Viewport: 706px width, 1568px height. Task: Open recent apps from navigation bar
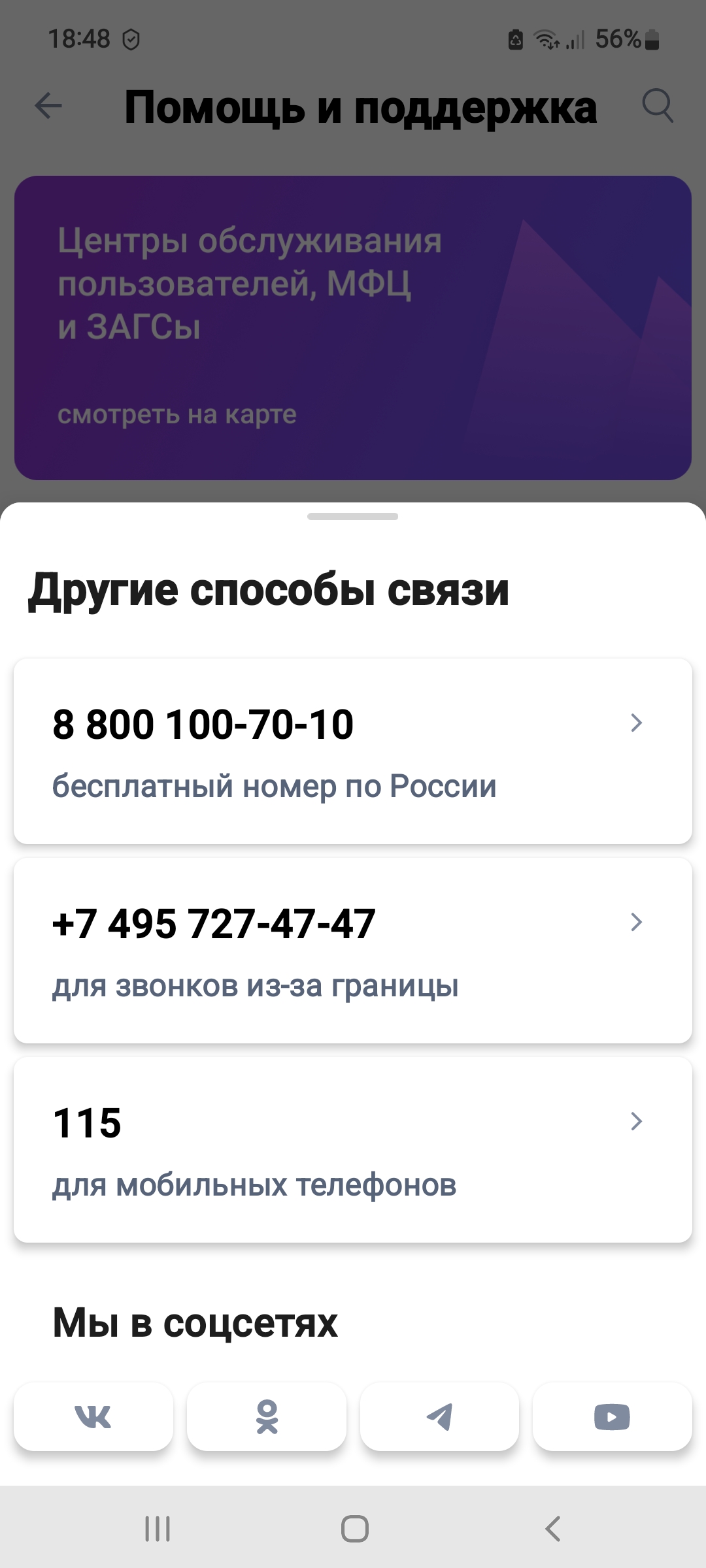158,1529
